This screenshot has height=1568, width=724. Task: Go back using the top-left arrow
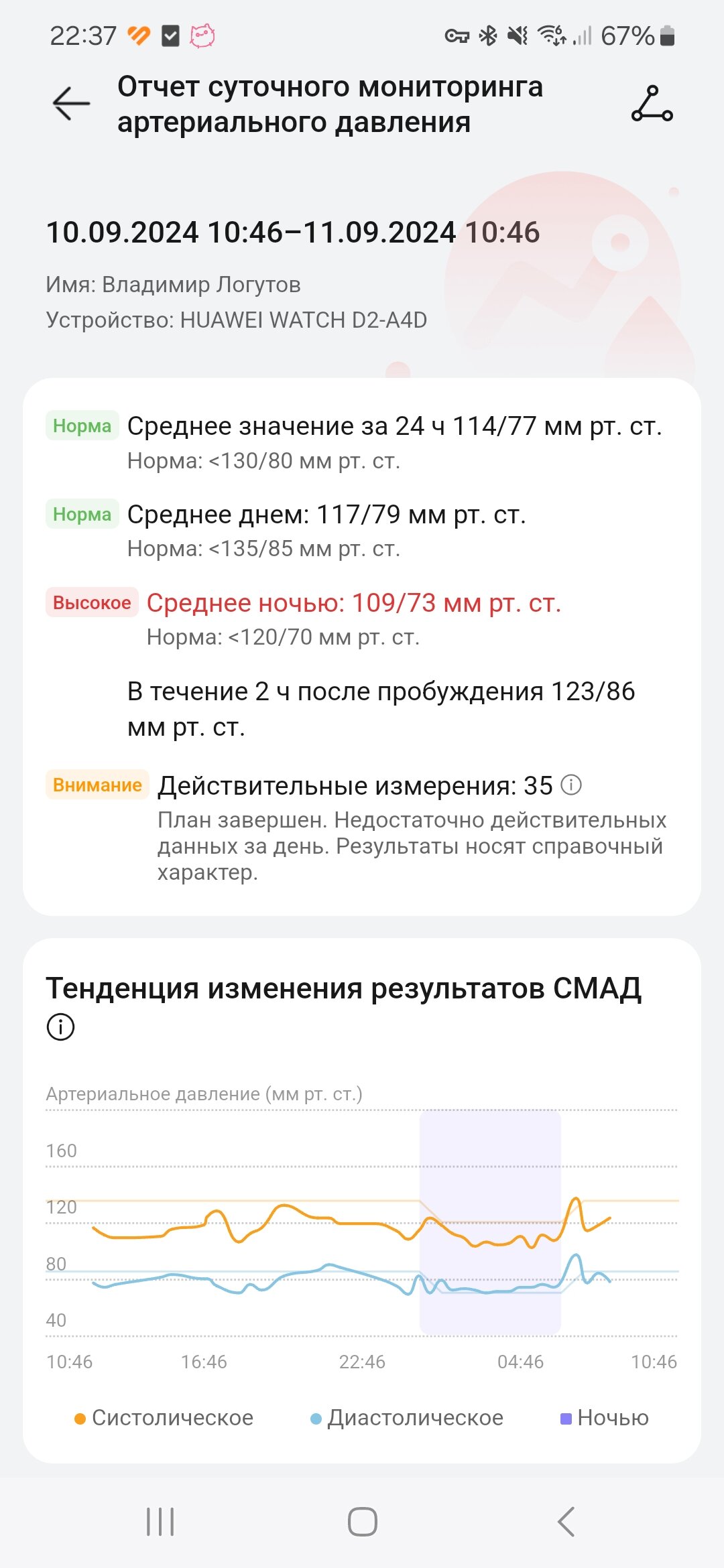tap(71, 103)
